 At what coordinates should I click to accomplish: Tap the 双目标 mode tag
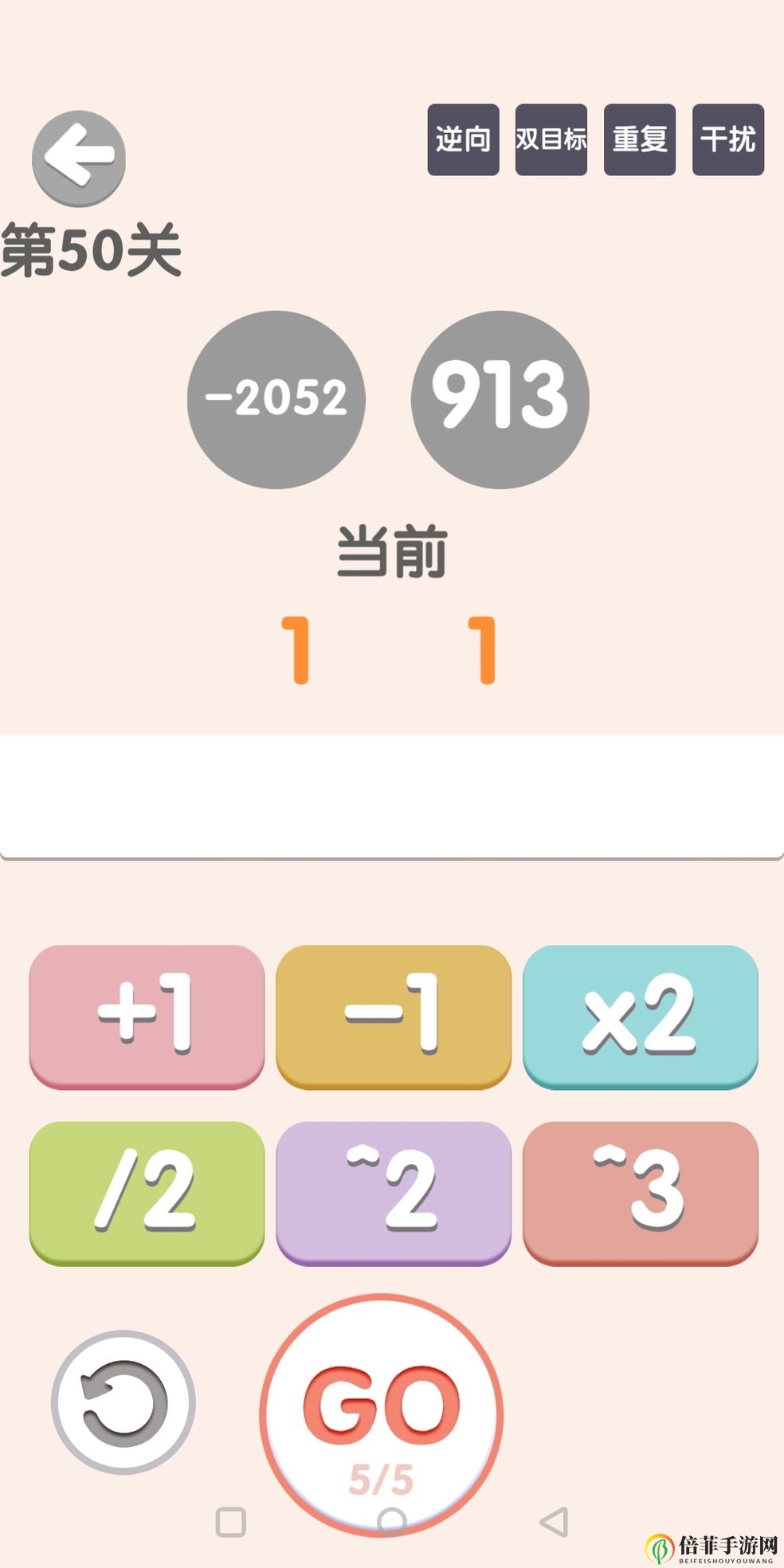(x=551, y=139)
